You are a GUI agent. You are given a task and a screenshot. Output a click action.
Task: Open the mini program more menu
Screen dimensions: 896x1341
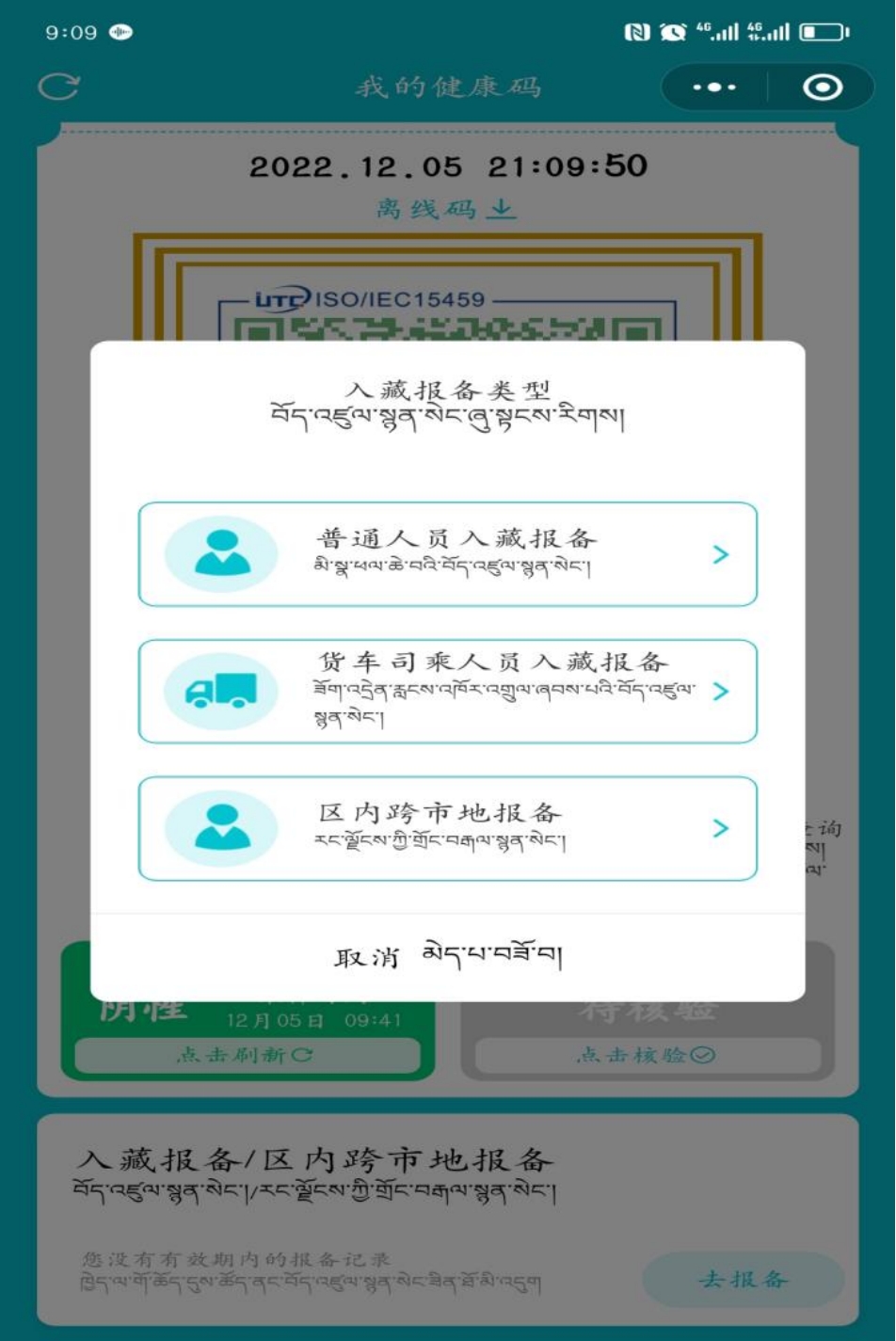(714, 88)
